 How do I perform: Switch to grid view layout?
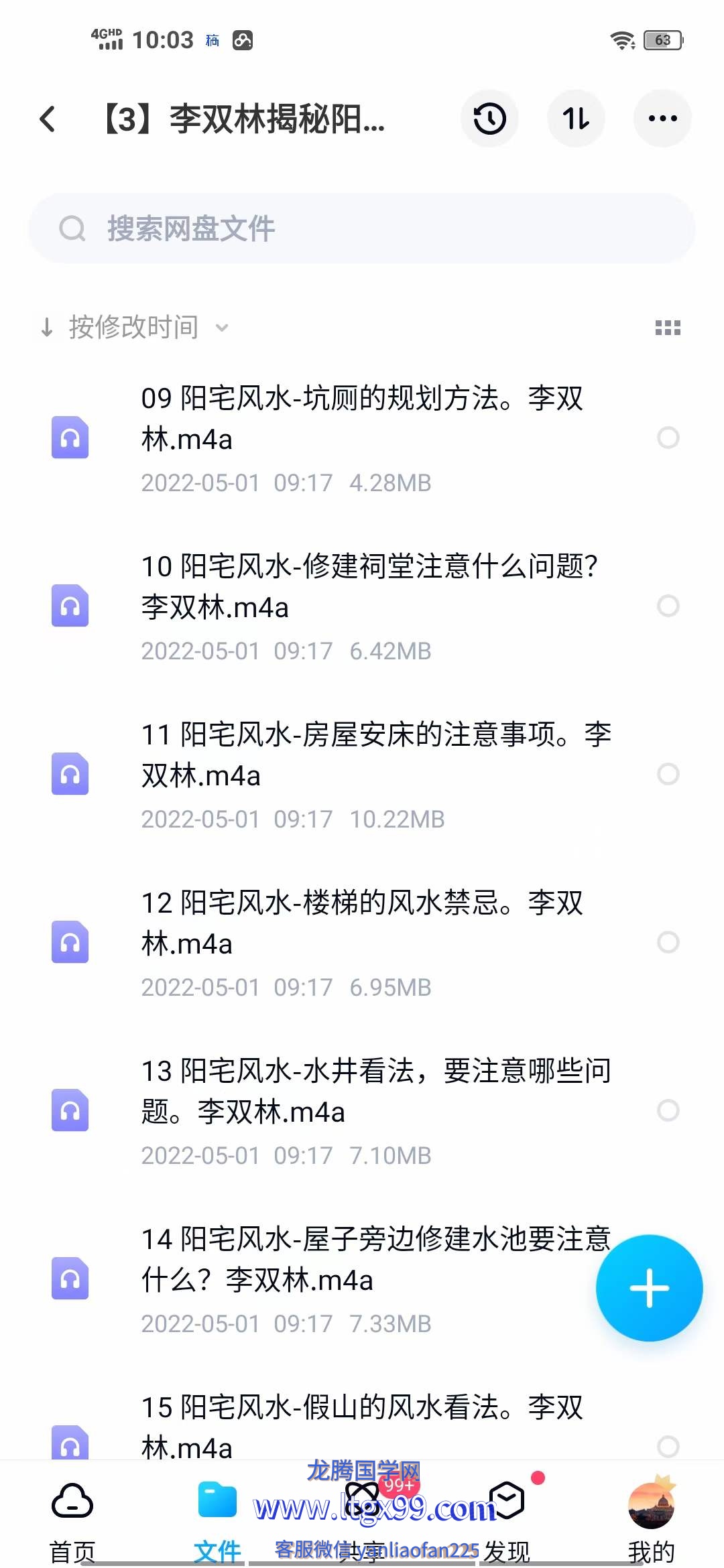pyautogui.click(x=668, y=328)
